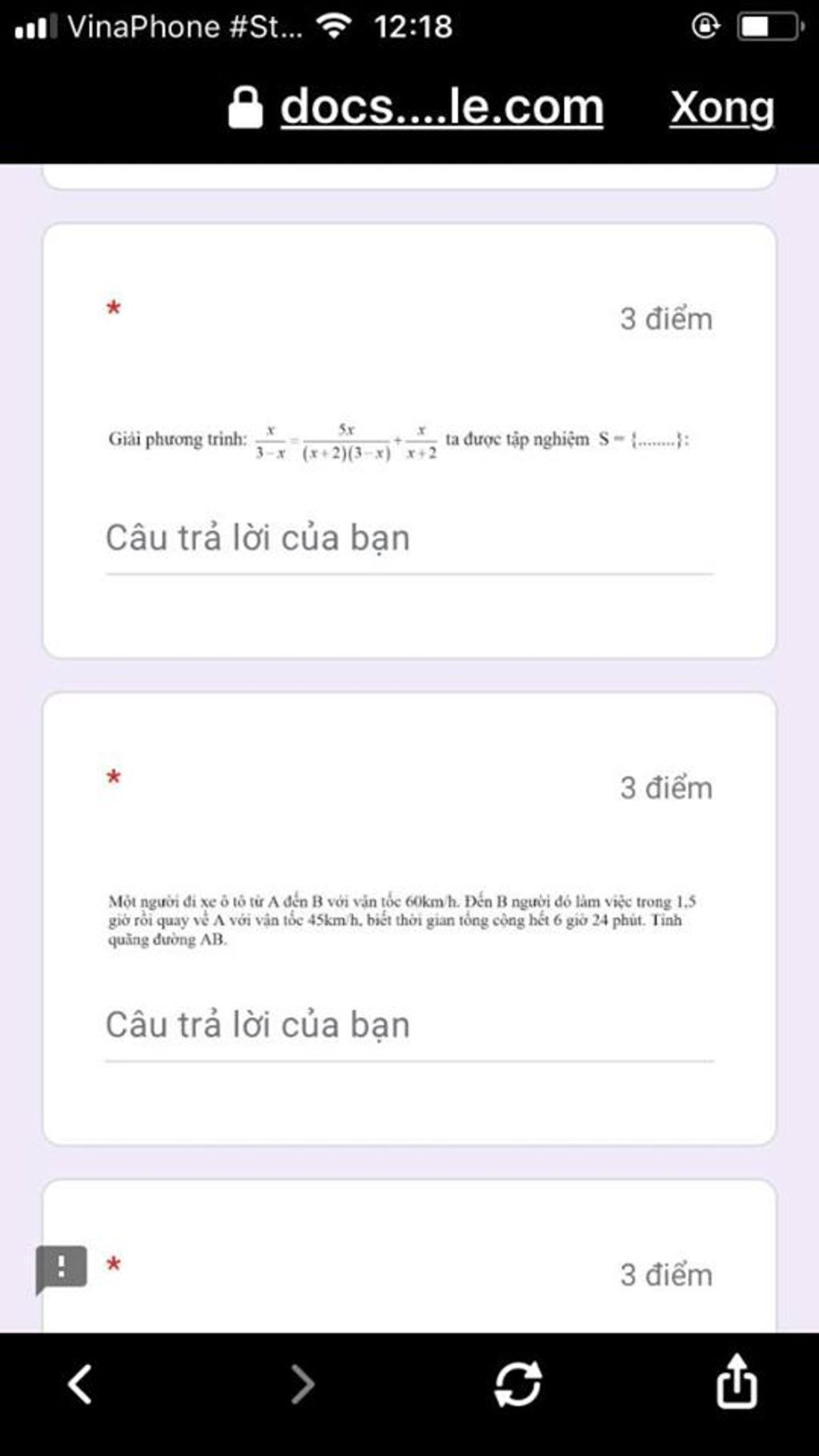Tap Xong to close the browser view
This screenshot has width=819, height=1456.
click(x=721, y=107)
